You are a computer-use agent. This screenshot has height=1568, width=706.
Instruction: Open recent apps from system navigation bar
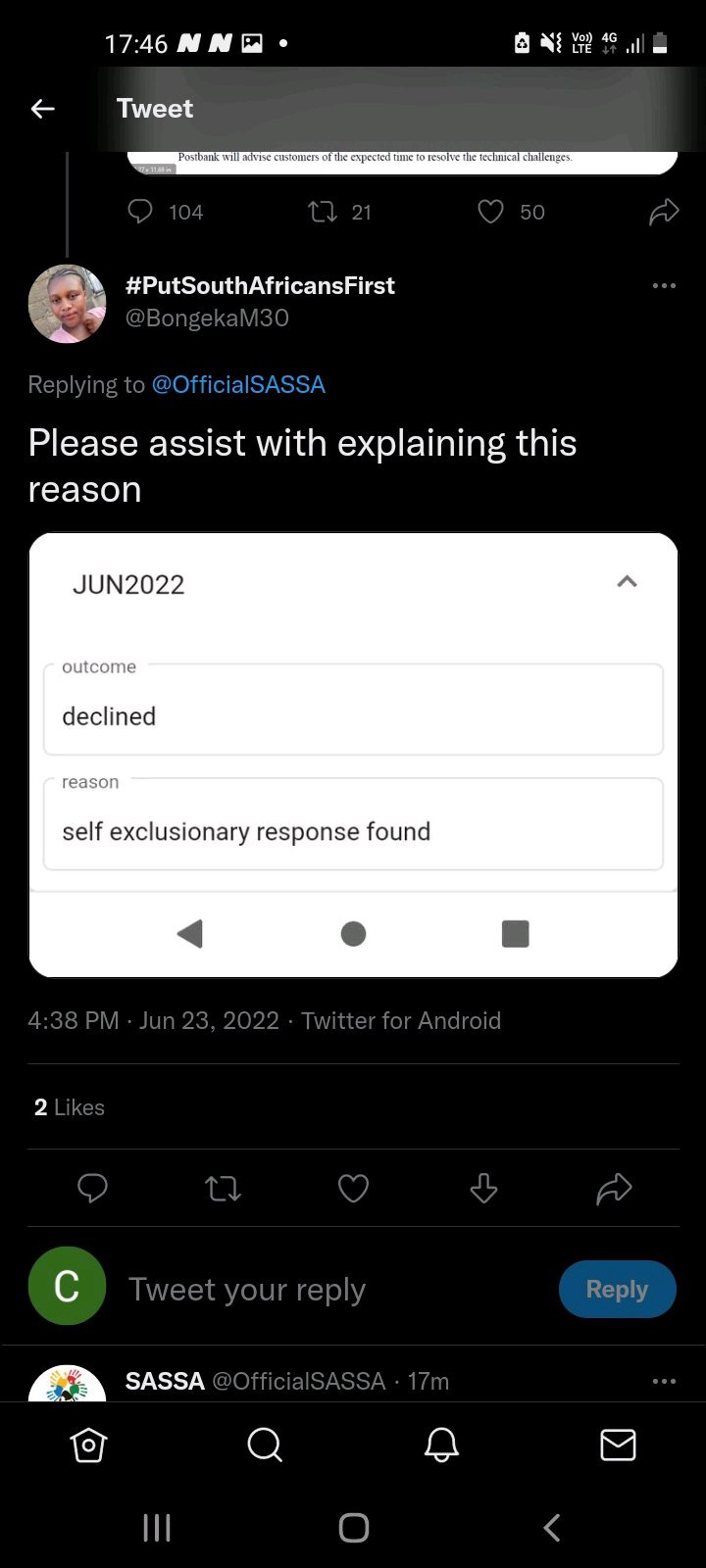(157, 1527)
